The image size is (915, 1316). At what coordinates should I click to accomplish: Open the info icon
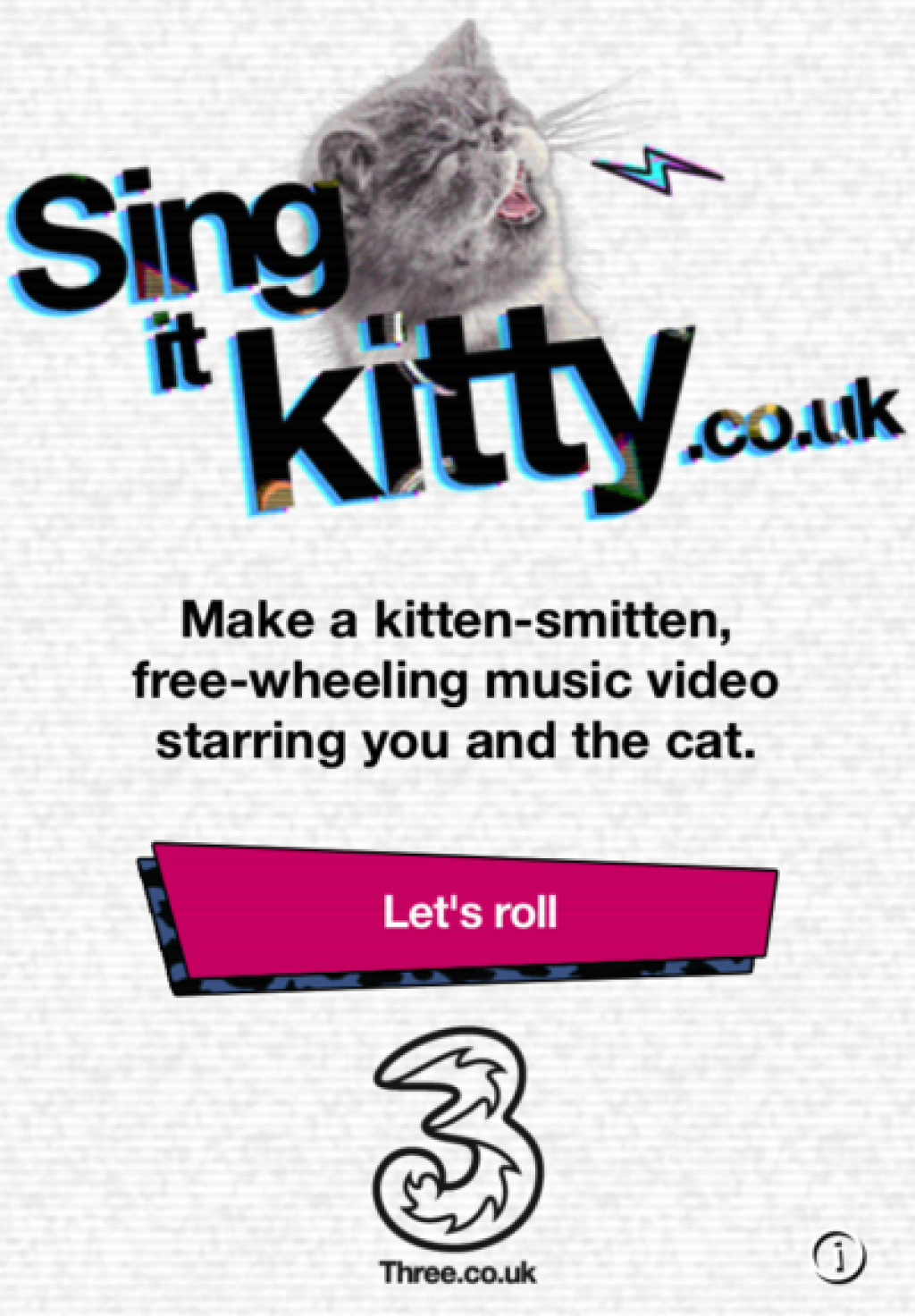click(x=839, y=1256)
